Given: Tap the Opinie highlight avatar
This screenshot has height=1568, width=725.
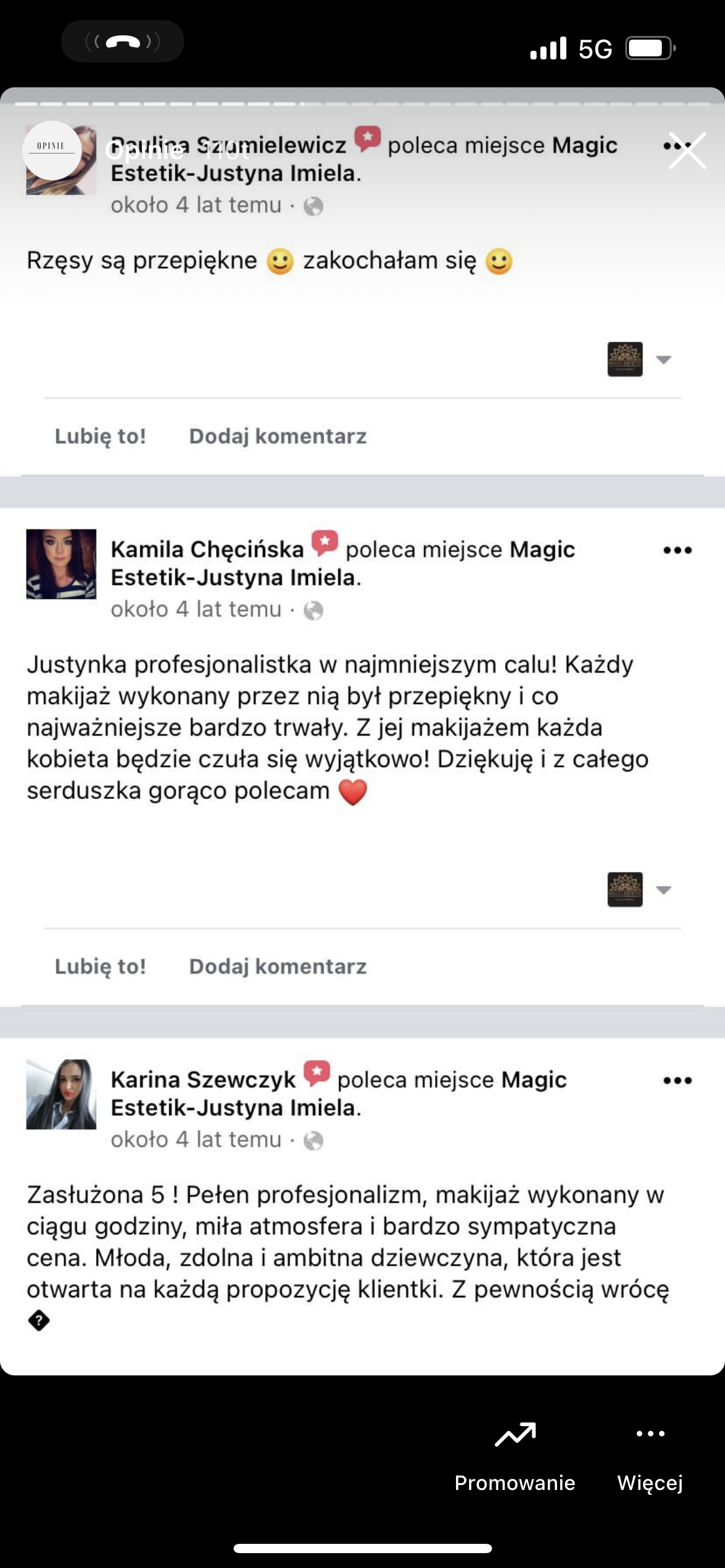Looking at the screenshot, I should 52,150.
